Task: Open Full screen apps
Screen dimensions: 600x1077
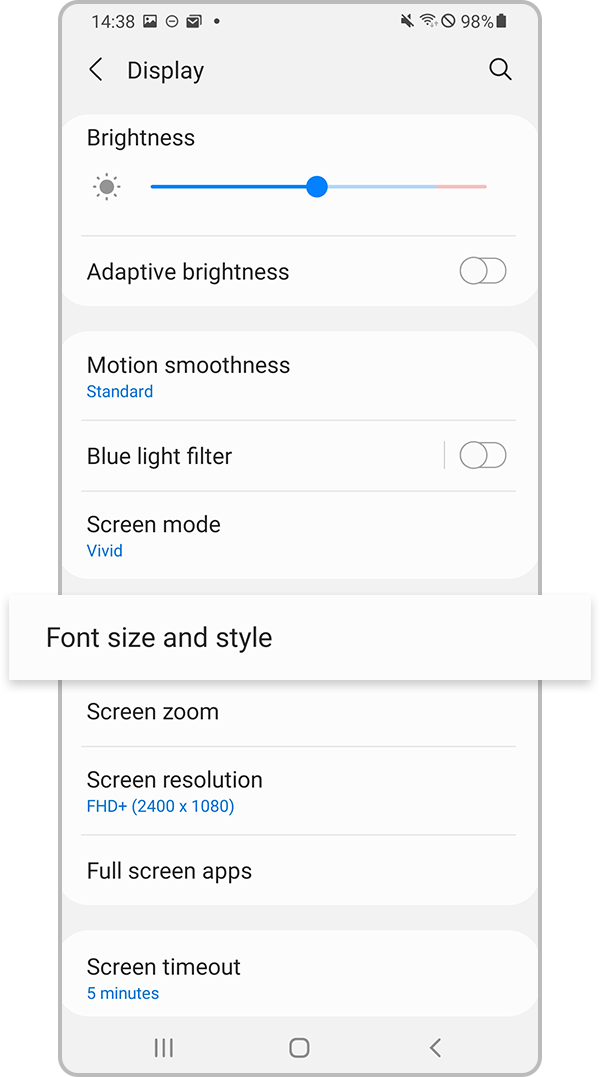Action: coord(170,871)
